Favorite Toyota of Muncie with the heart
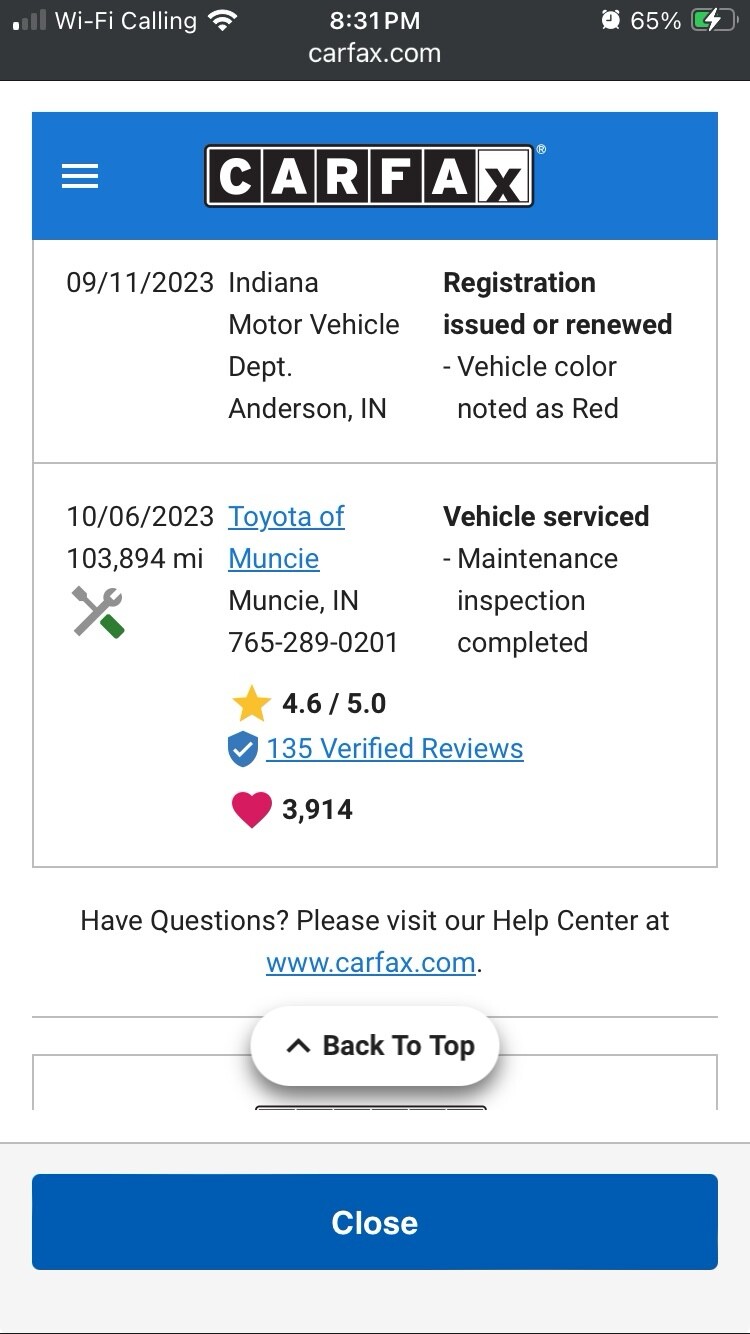The height and width of the screenshot is (1334, 750). point(252,809)
